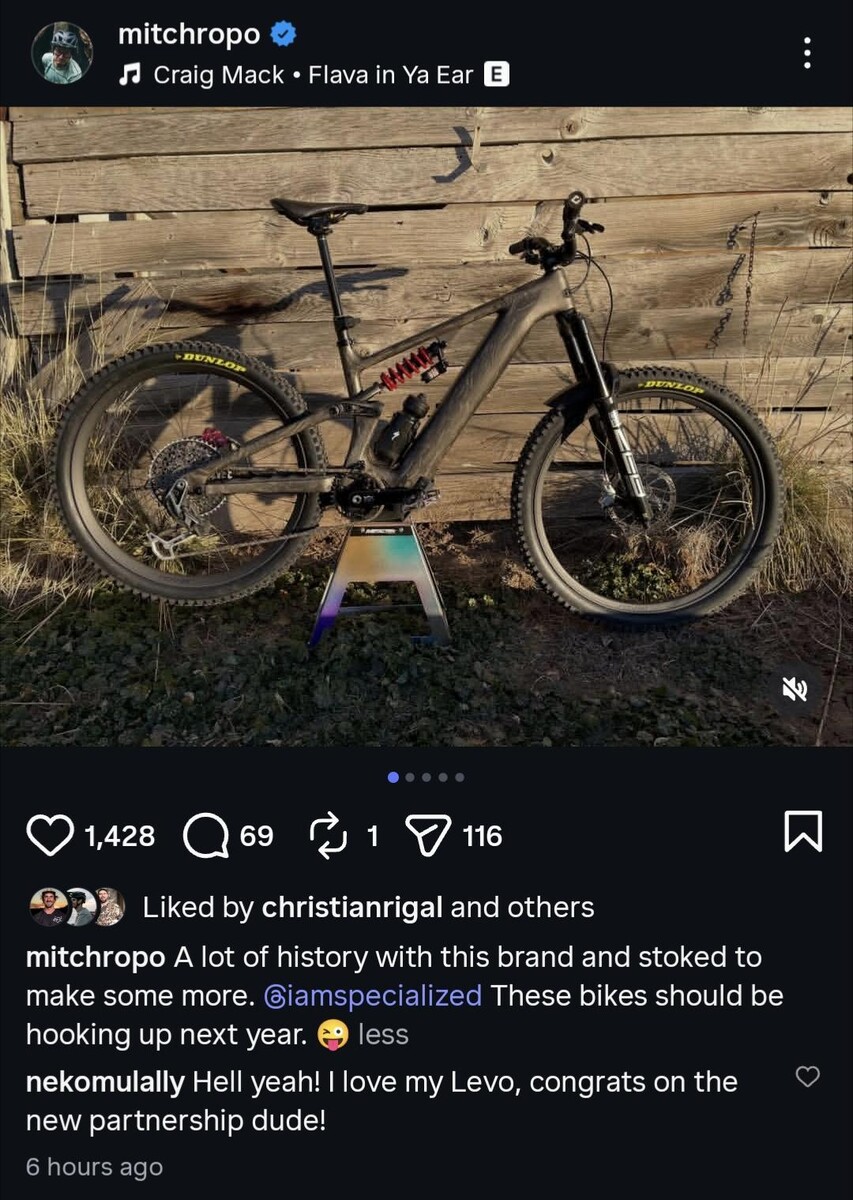Collapse the caption with the less link

click(383, 1034)
